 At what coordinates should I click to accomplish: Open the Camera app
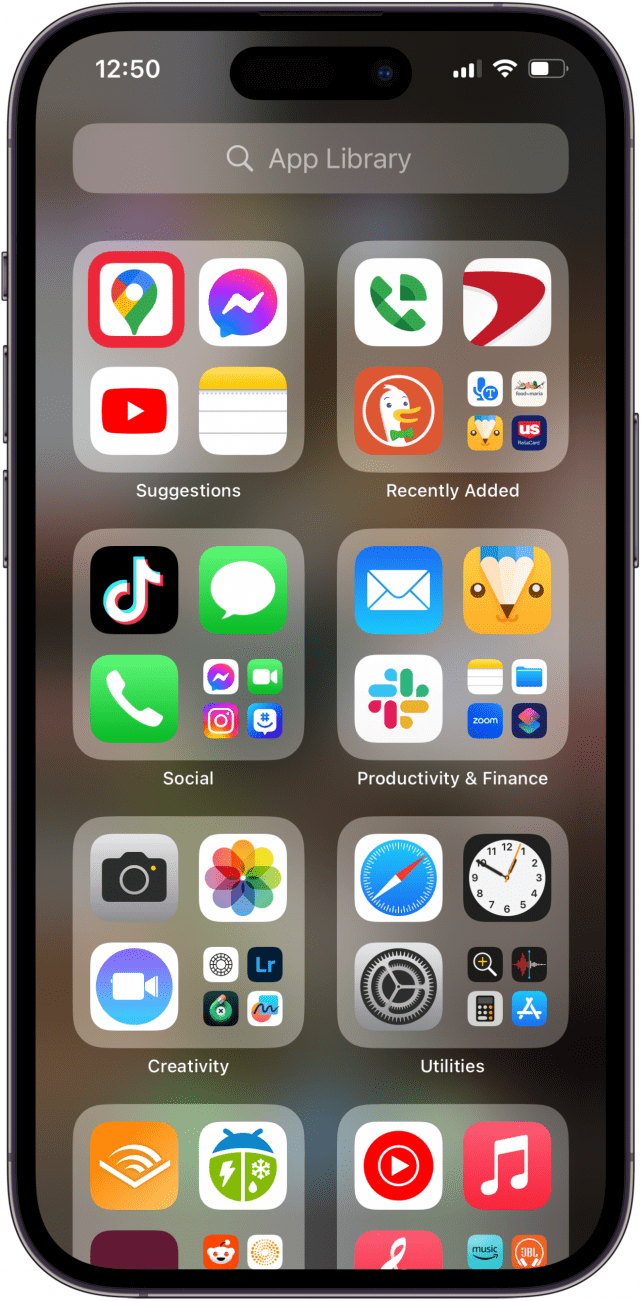pos(134,878)
